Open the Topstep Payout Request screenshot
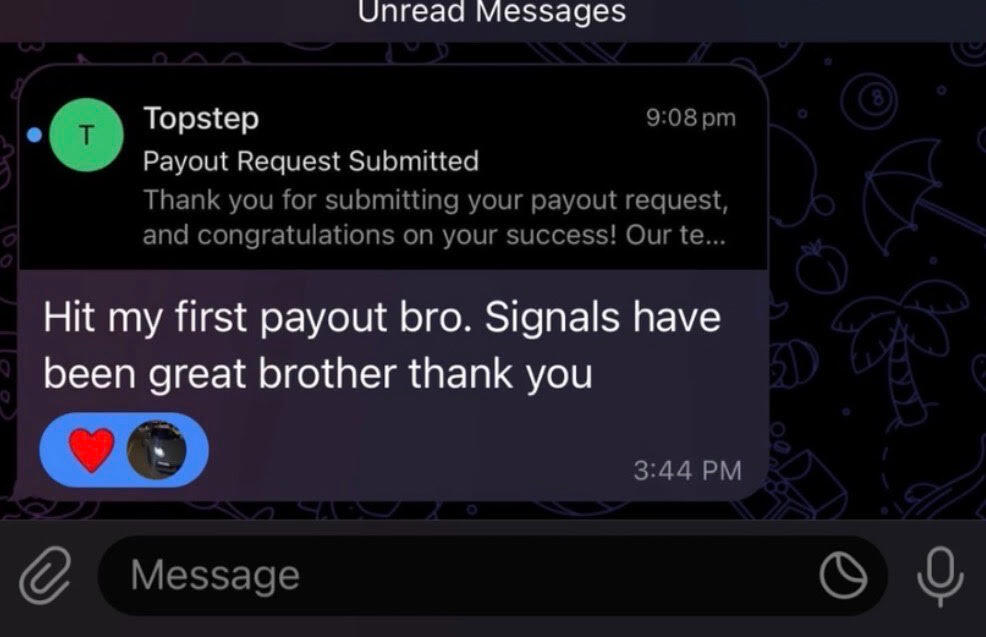 coord(392,172)
